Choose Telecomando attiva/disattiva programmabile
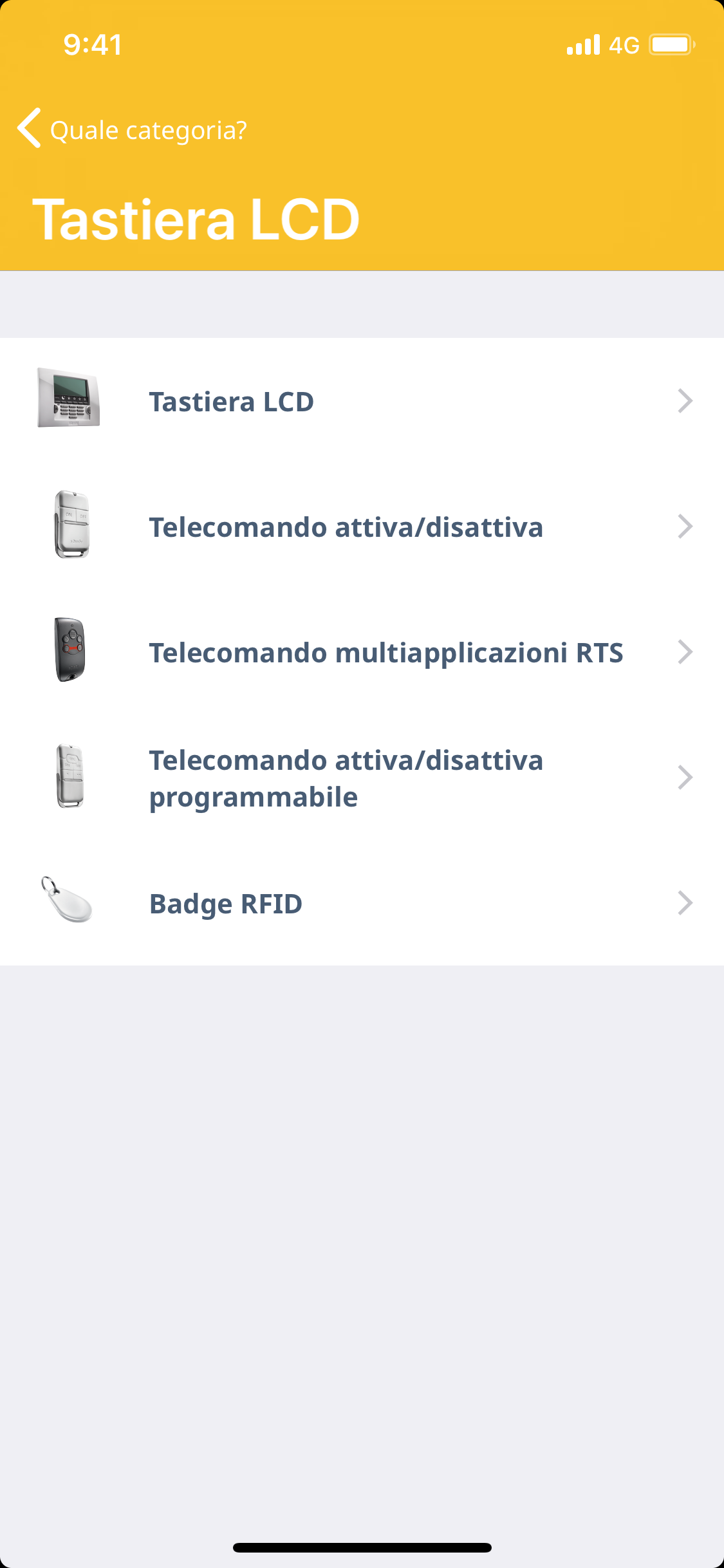Screen dimensions: 724x1568 tap(360, 778)
